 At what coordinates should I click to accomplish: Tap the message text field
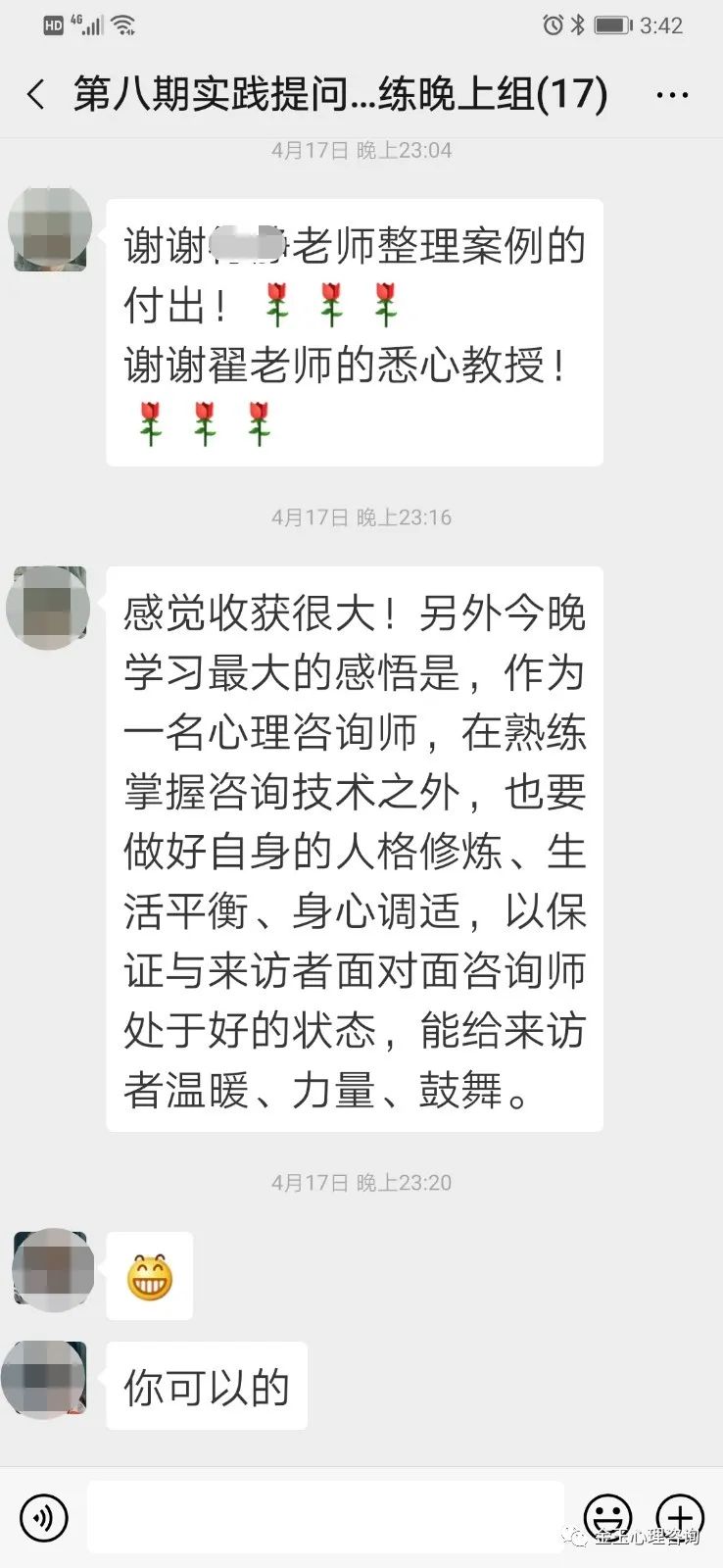click(325, 1517)
